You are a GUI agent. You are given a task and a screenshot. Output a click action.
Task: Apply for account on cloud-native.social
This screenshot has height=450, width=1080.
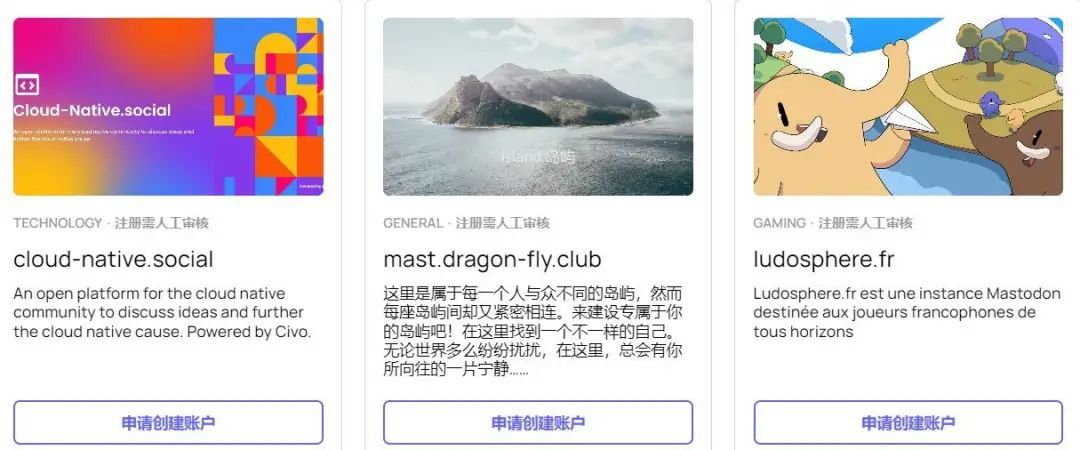pyautogui.click(x=168, y=422)
